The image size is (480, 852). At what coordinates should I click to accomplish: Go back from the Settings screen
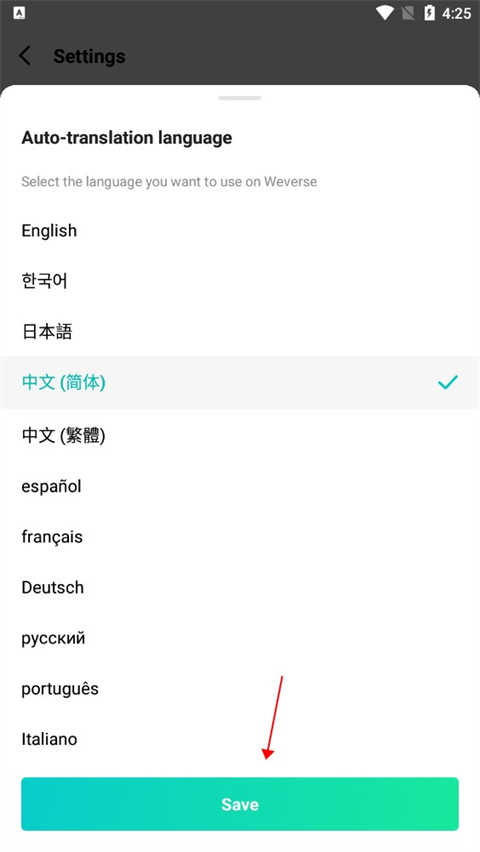25,56
